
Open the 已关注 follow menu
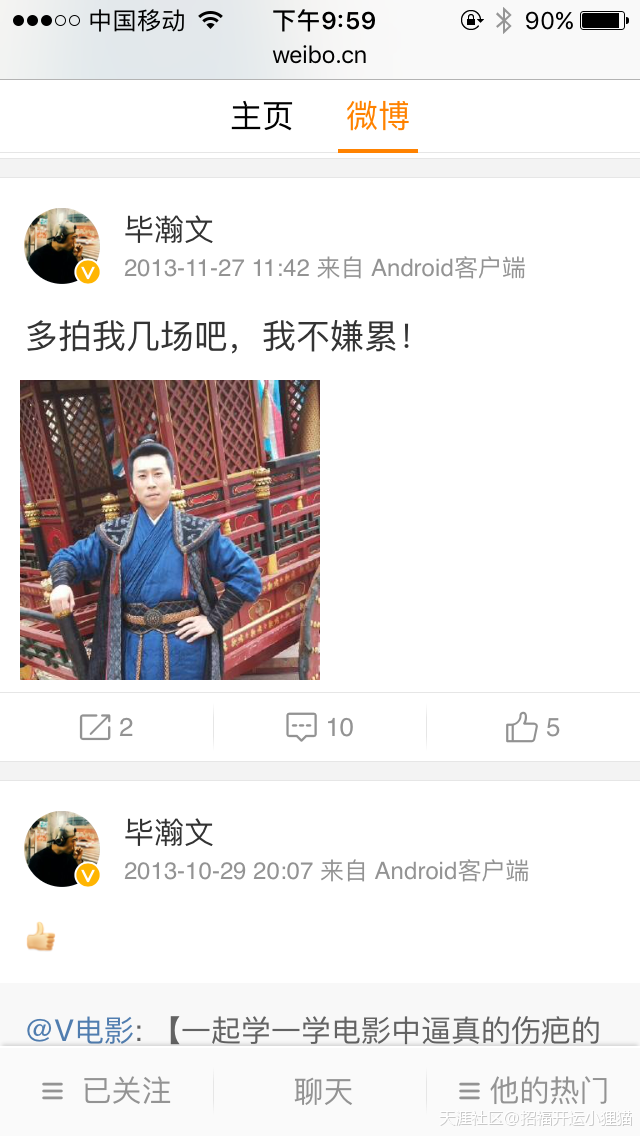(106, 1091)
